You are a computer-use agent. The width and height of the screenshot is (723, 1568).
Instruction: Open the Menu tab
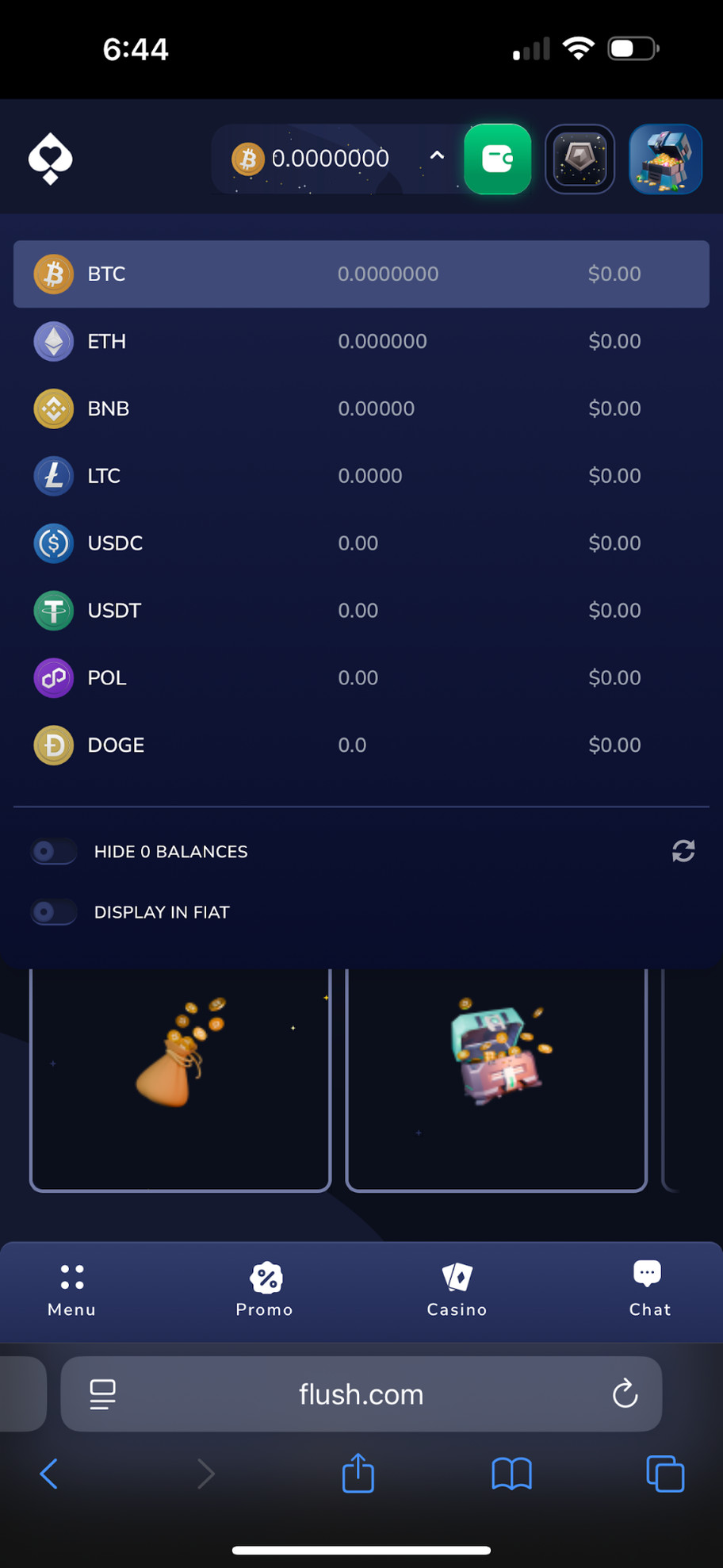[71, 1290]
